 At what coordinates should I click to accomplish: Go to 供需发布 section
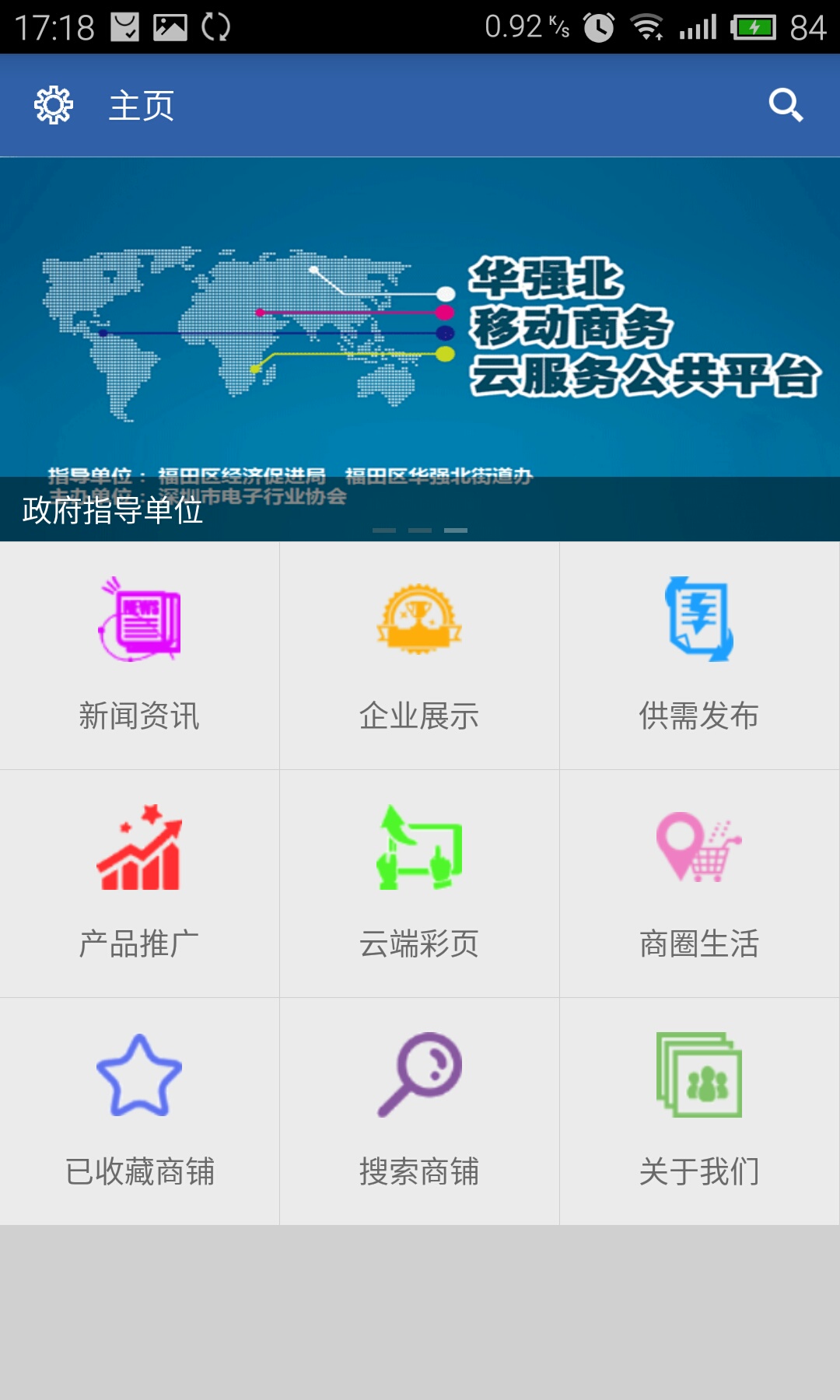click(699, 656)
